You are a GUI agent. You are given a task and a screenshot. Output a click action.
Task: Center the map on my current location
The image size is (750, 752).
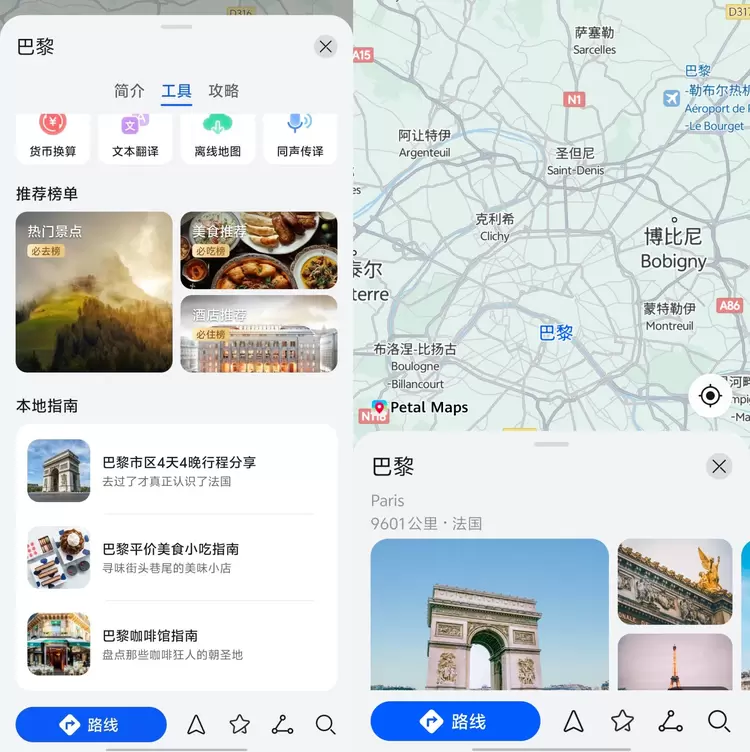click(x=710, y=396)
